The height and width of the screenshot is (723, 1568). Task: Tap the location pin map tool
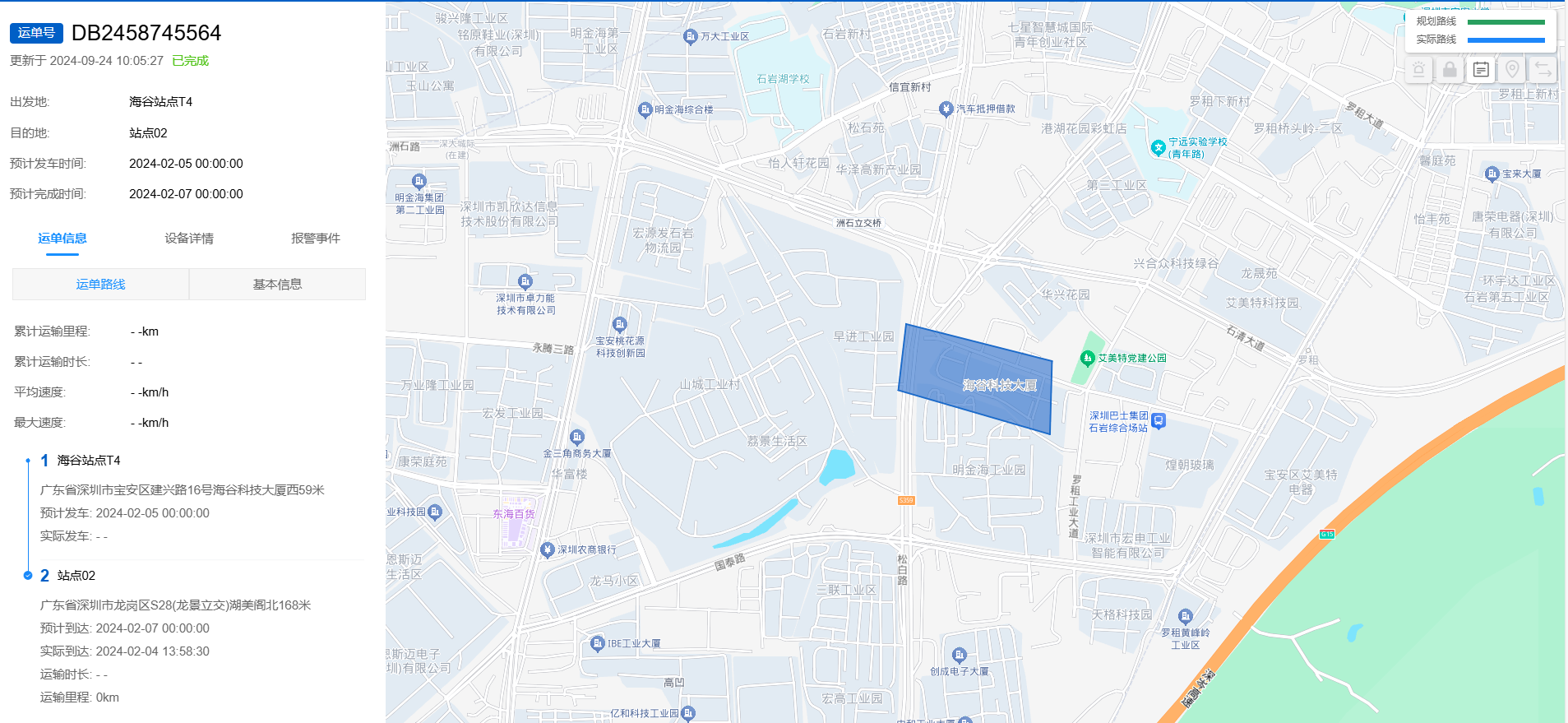pos(1512,70)
